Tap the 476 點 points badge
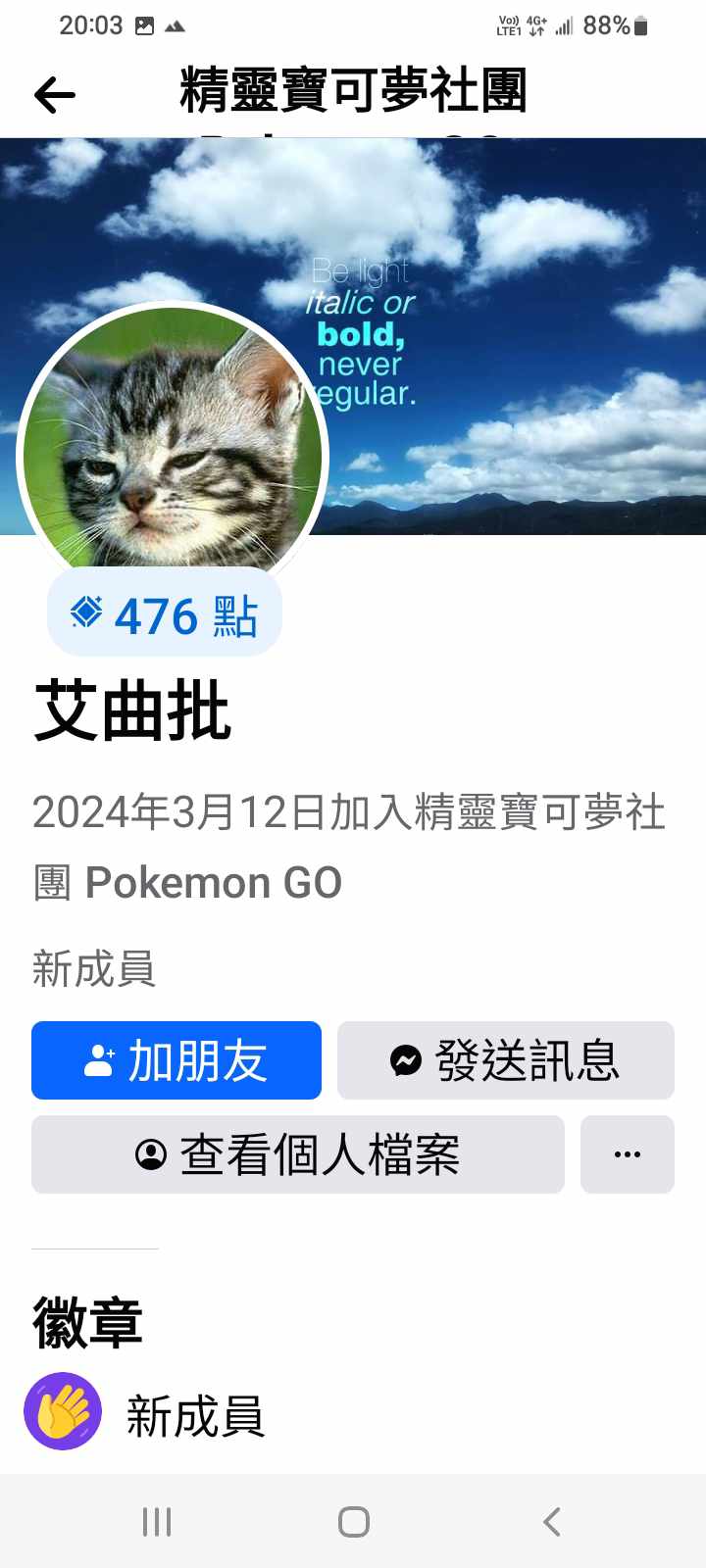706x1568 pixels. [x=165, y=613]
